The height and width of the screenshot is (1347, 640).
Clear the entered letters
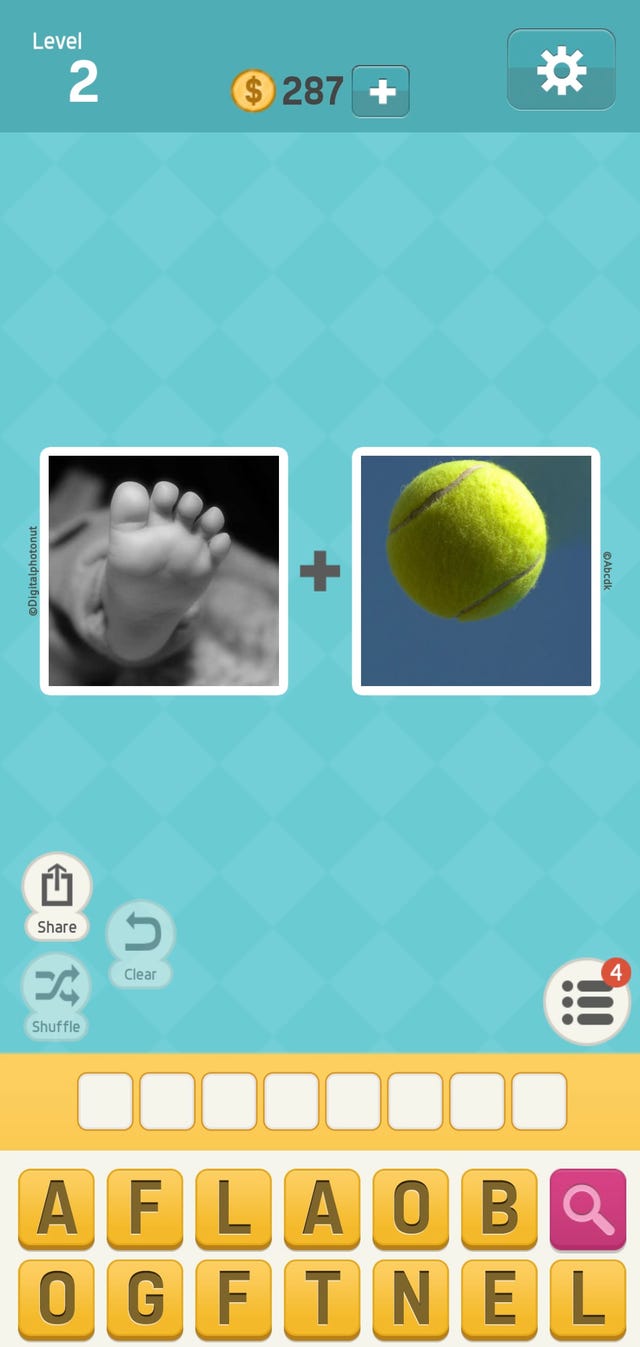pyautogui.click(x=140, y=944)
